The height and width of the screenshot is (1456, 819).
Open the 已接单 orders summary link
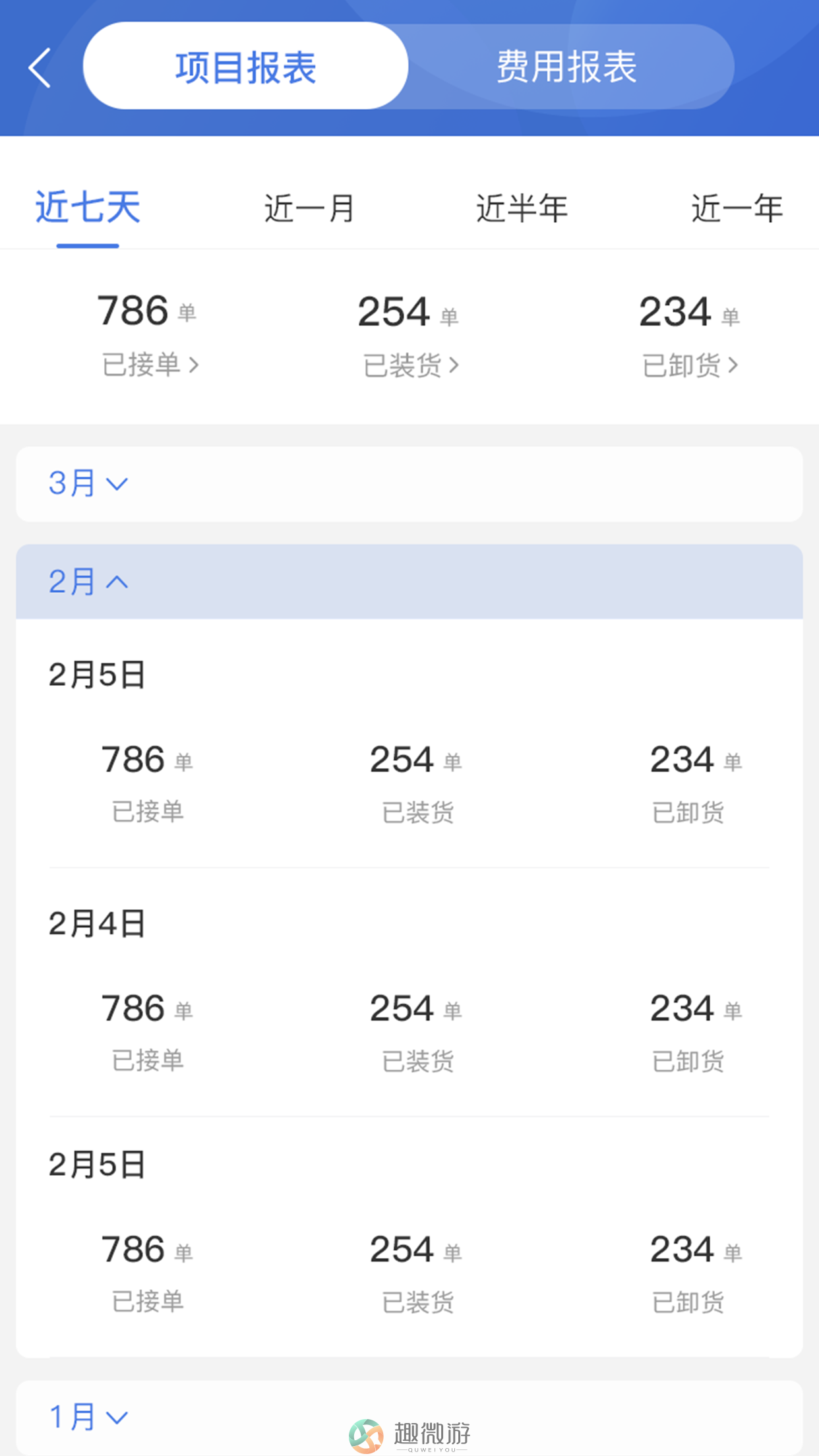(x=150, y=365)
